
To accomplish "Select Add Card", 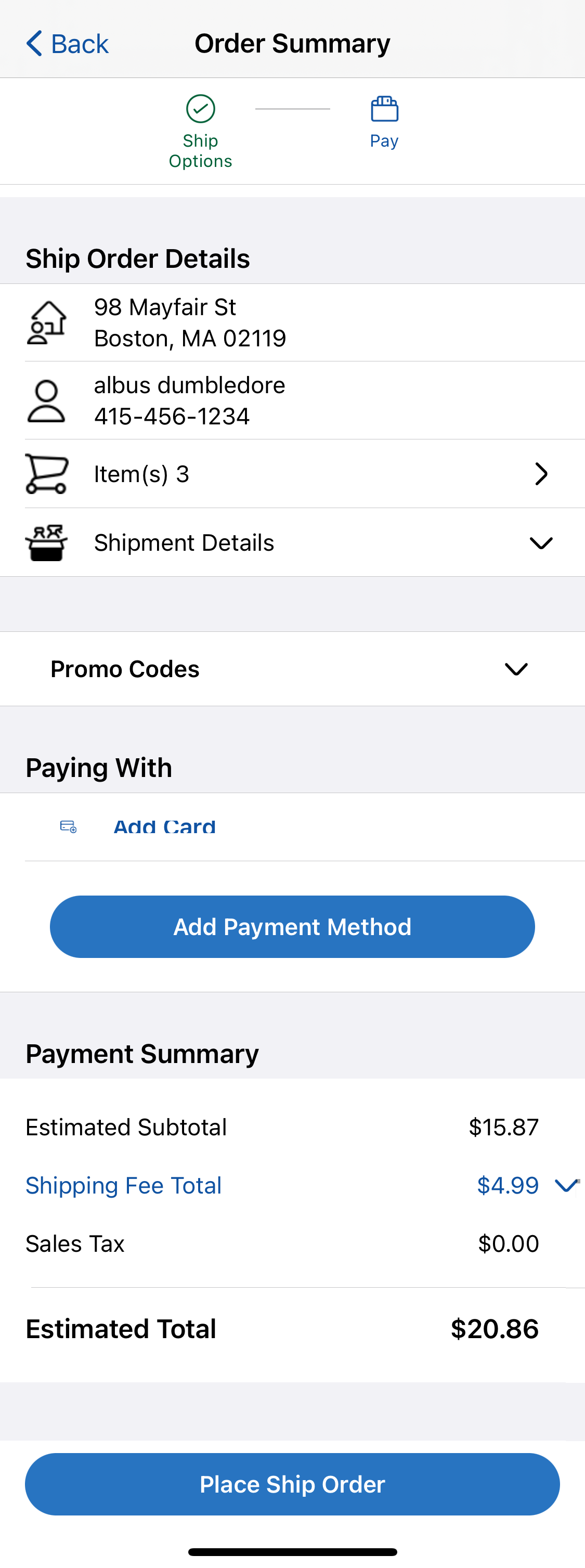I will click(x=164, y=826).
